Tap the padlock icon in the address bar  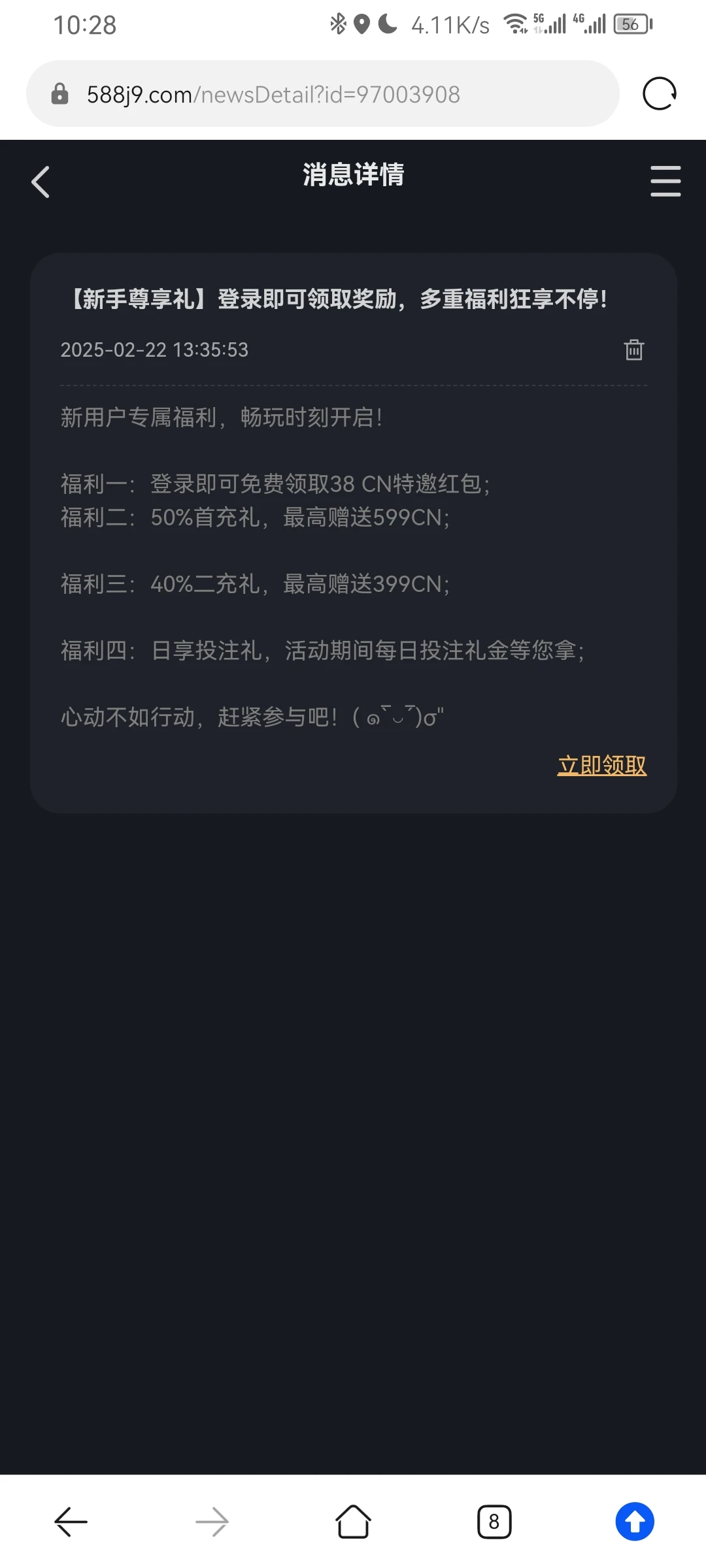pos(59,93)
